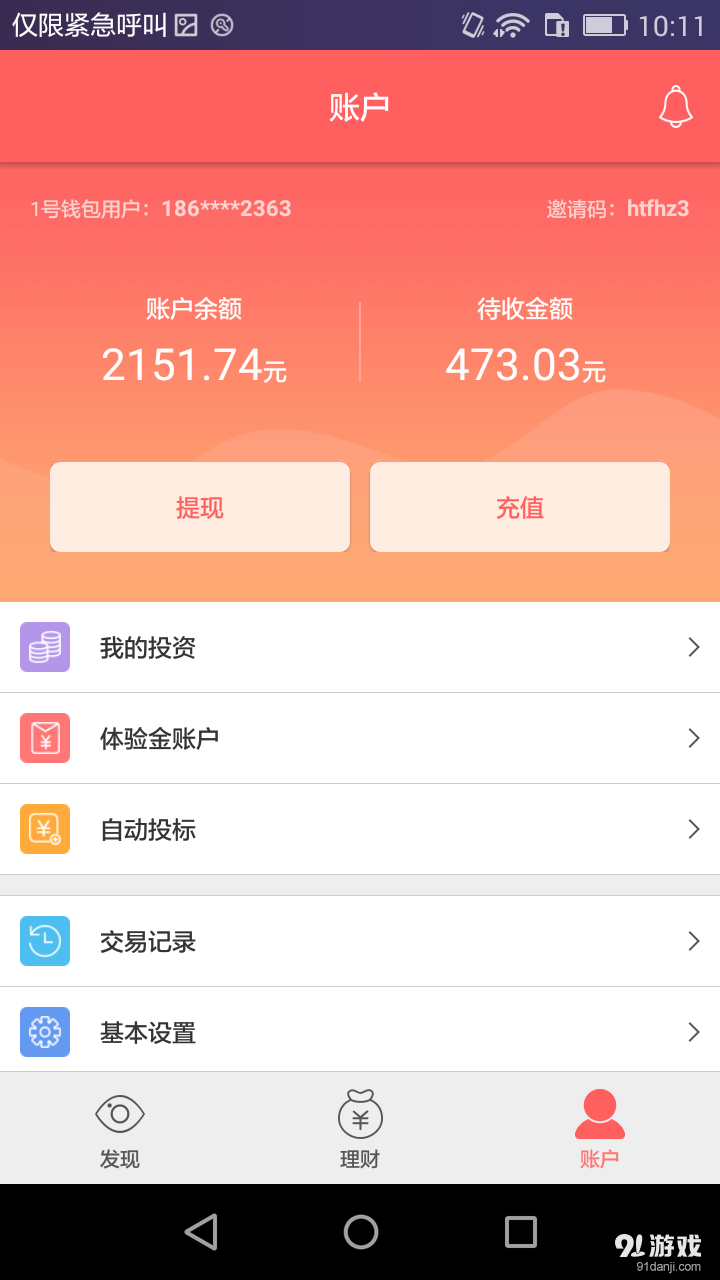720x1280 pixels.
Task: Click the 体验金账户 red wallet icon
Action: click(44, 738)
